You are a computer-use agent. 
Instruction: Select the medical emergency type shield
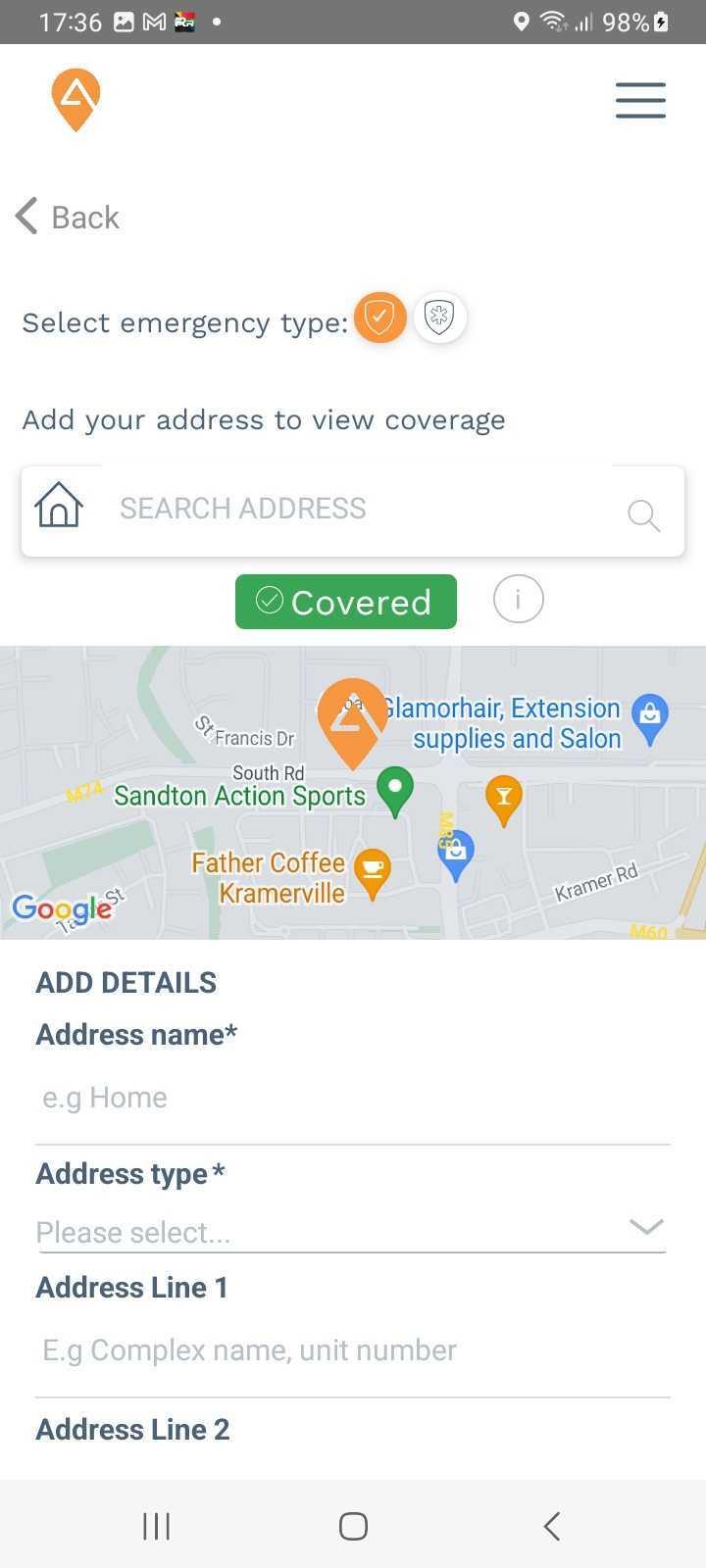coord(439,318)
